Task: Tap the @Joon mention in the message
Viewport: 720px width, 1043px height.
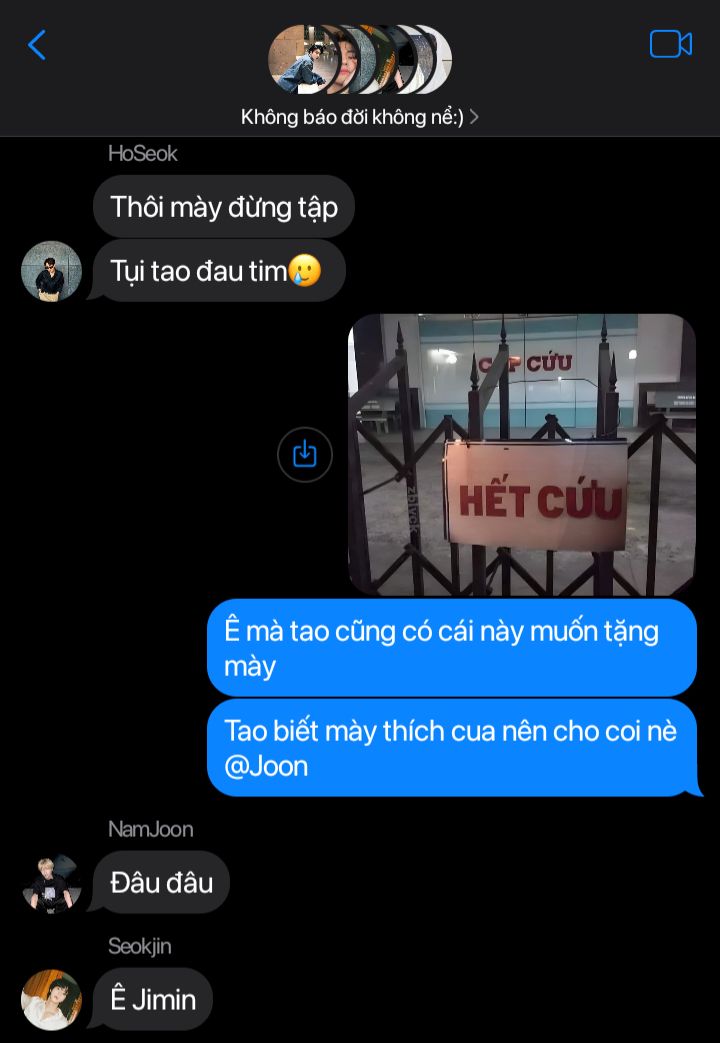Action: 266,767
